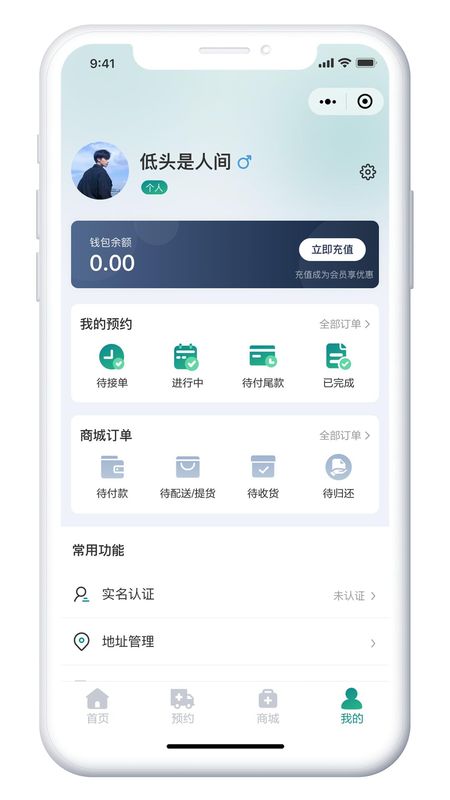Open 待配送/提货 mall orders

187,477
